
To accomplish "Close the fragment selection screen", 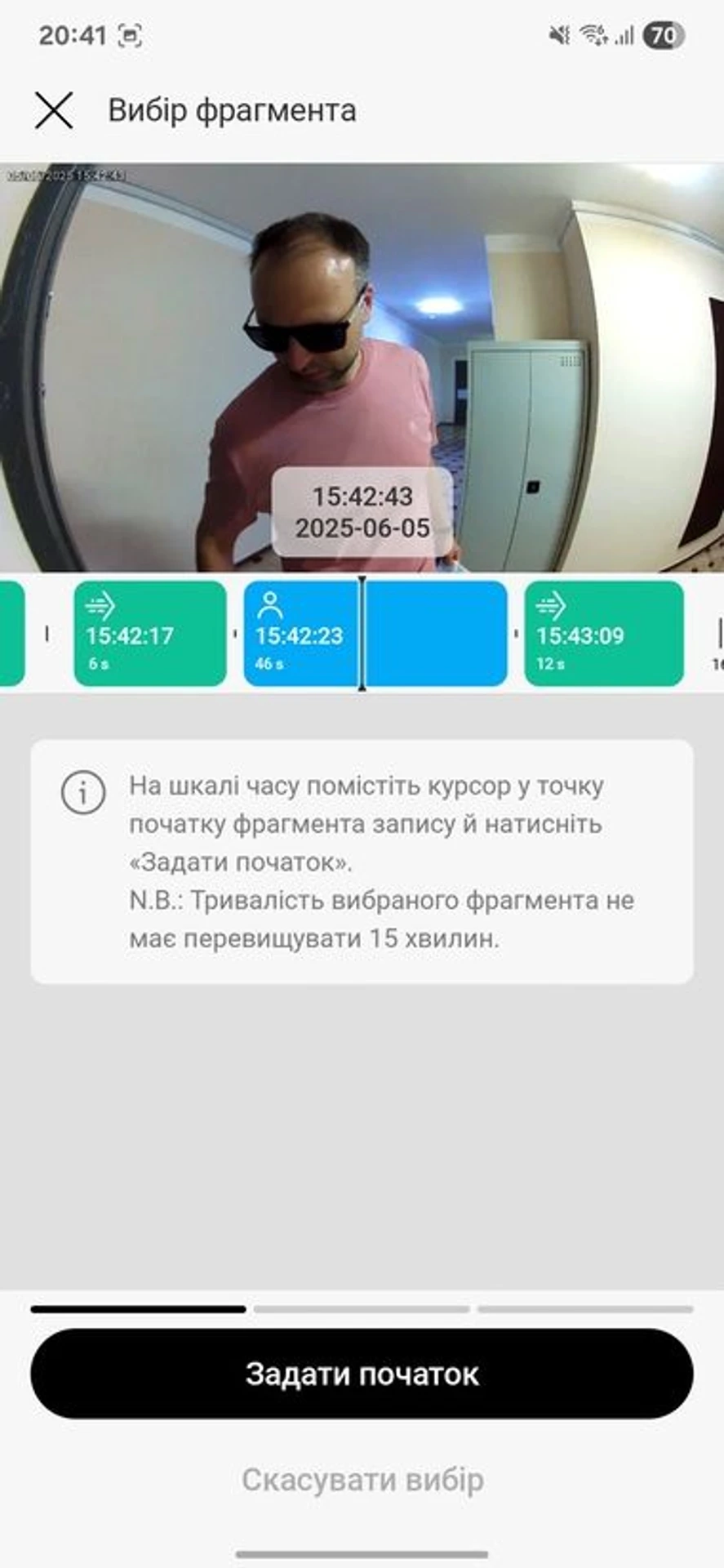I will point(54,110).
